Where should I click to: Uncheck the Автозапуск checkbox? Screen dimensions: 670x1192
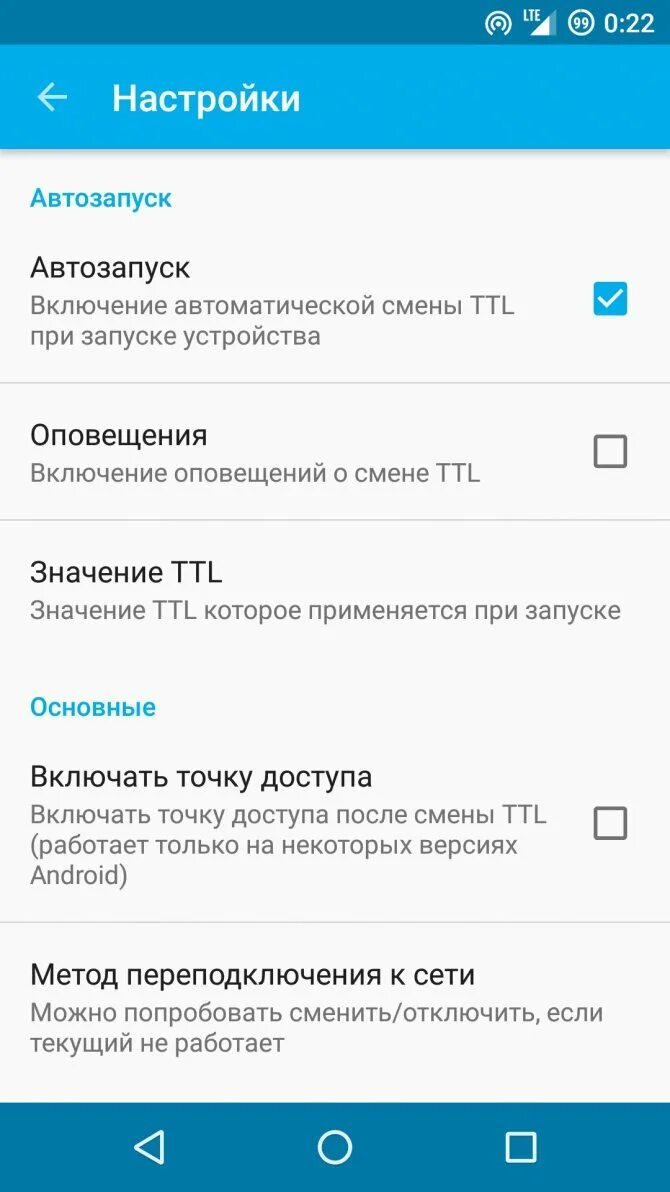point(610,299)
